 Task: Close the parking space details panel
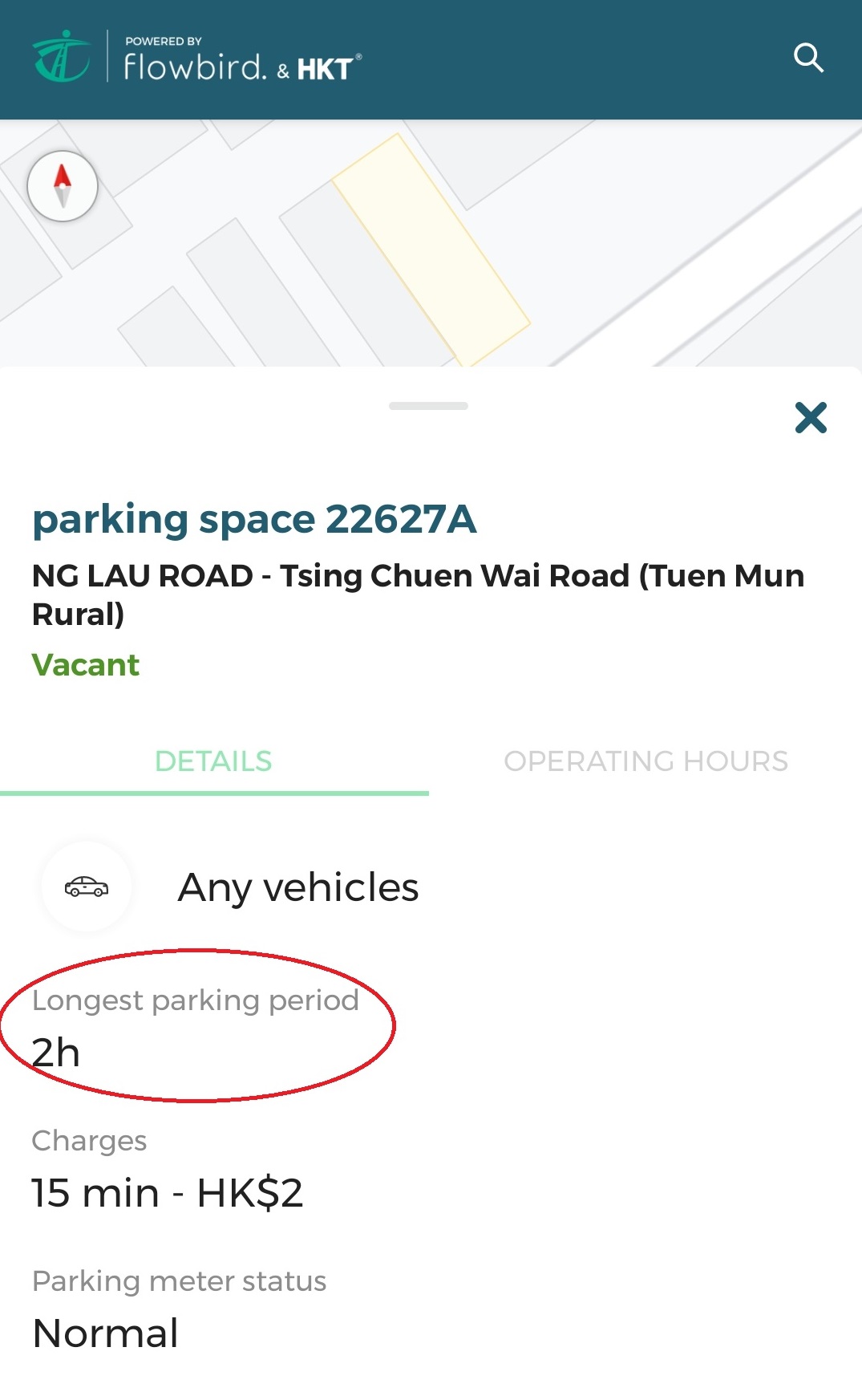pos(811,418)
